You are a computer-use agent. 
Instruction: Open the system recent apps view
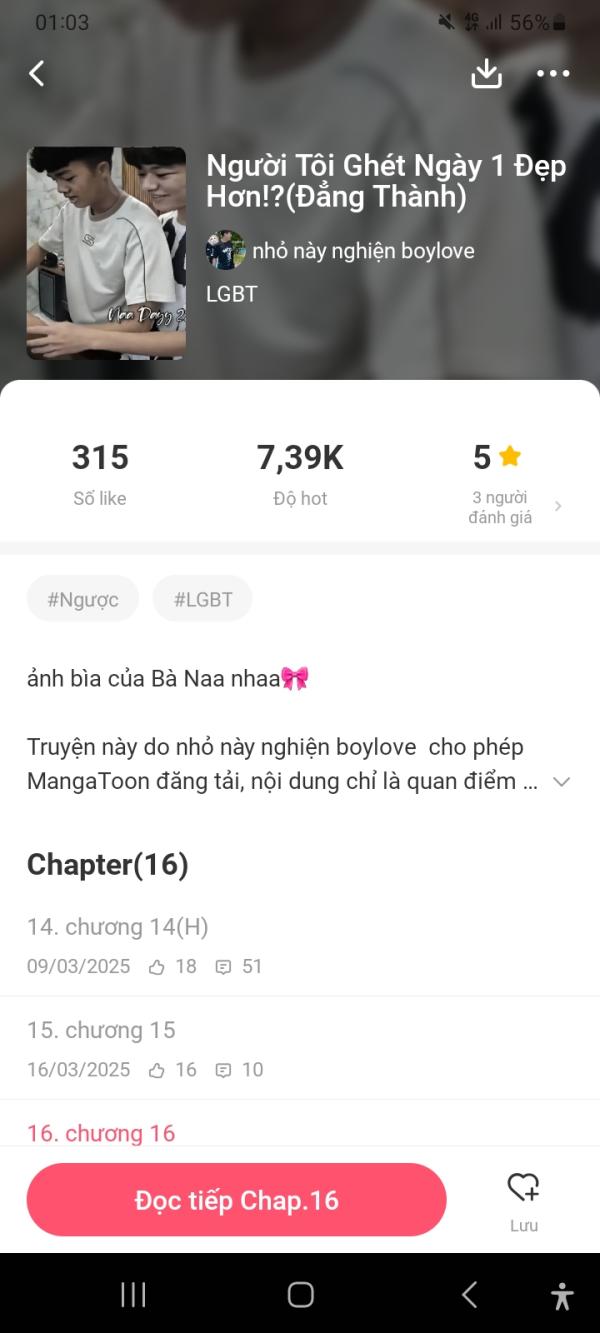133,1295
